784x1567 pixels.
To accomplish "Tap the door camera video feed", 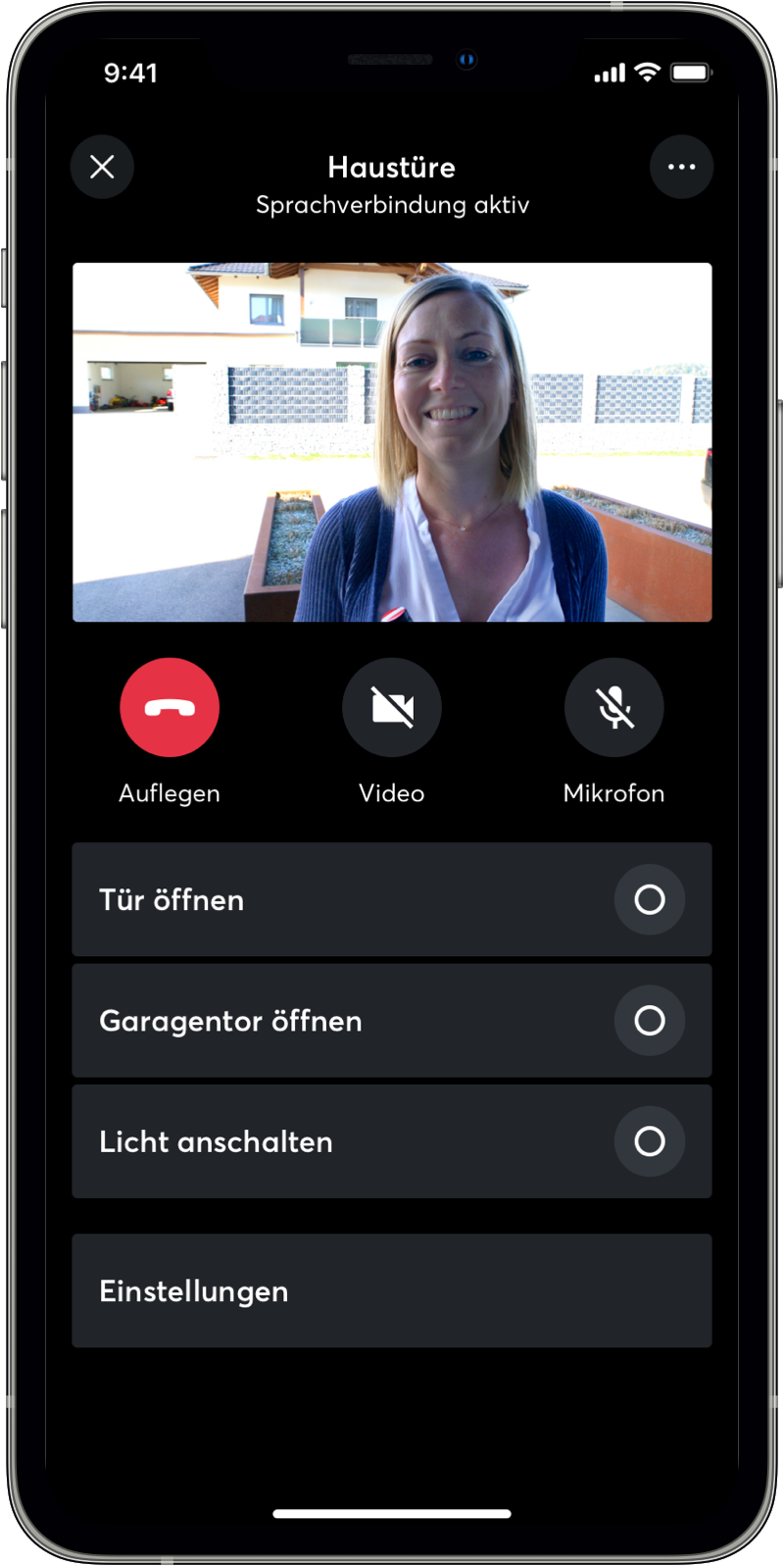I will coord(392,441).
